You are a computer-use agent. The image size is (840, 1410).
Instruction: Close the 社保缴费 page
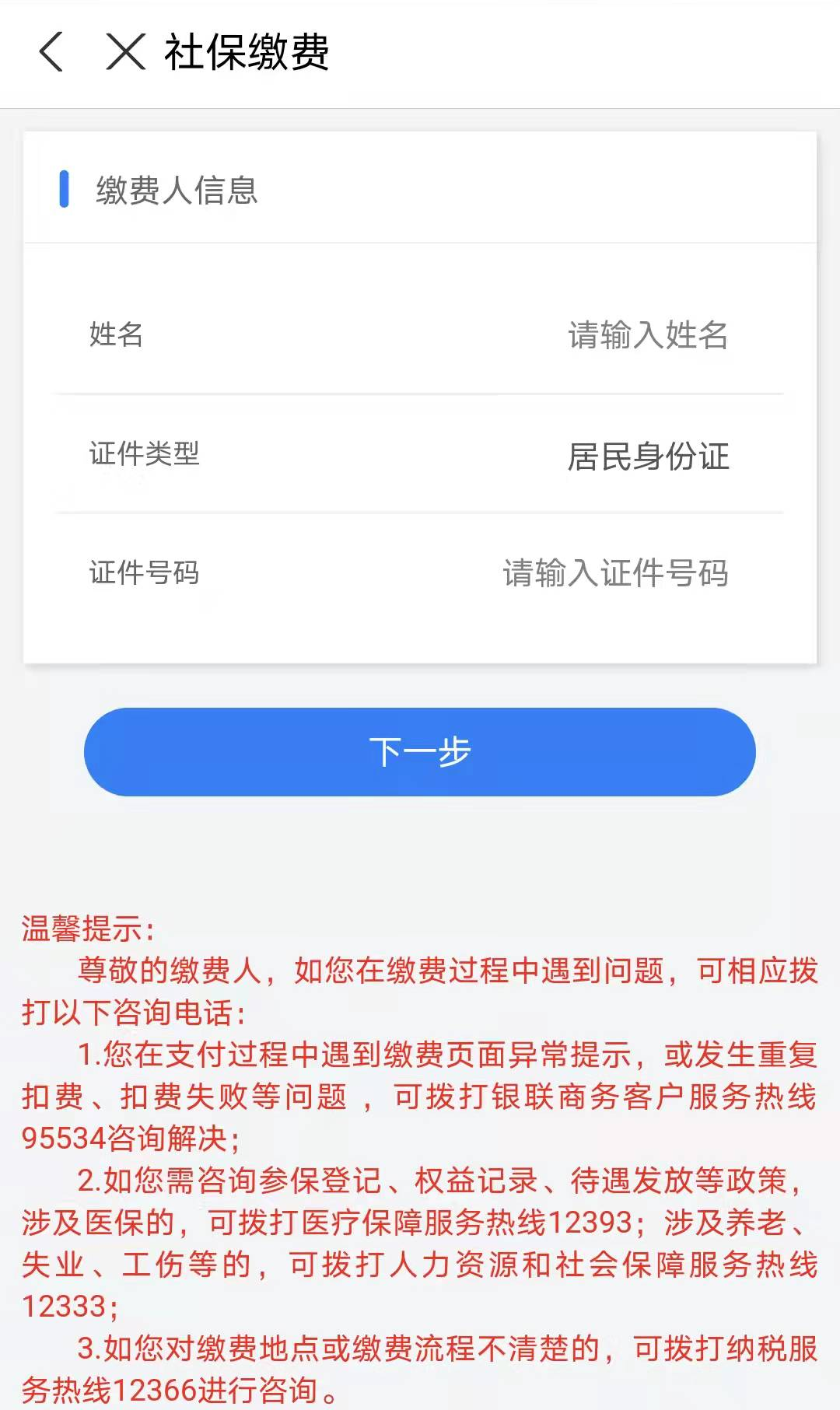click(126, 53)
